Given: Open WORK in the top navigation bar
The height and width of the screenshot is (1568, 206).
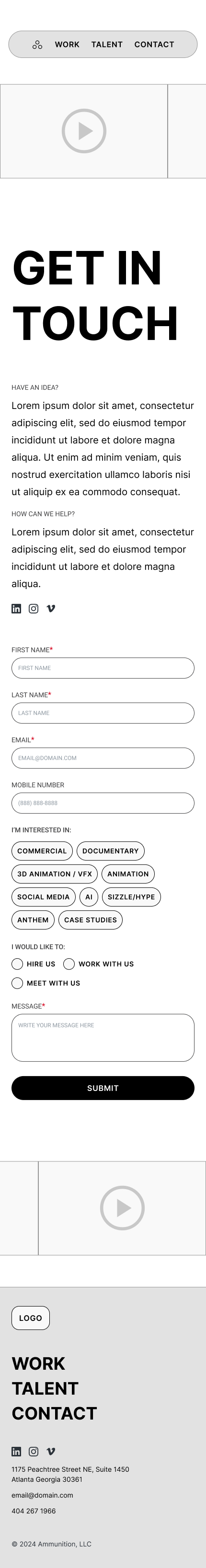Looking at the screenshot, I should (67, 45).
